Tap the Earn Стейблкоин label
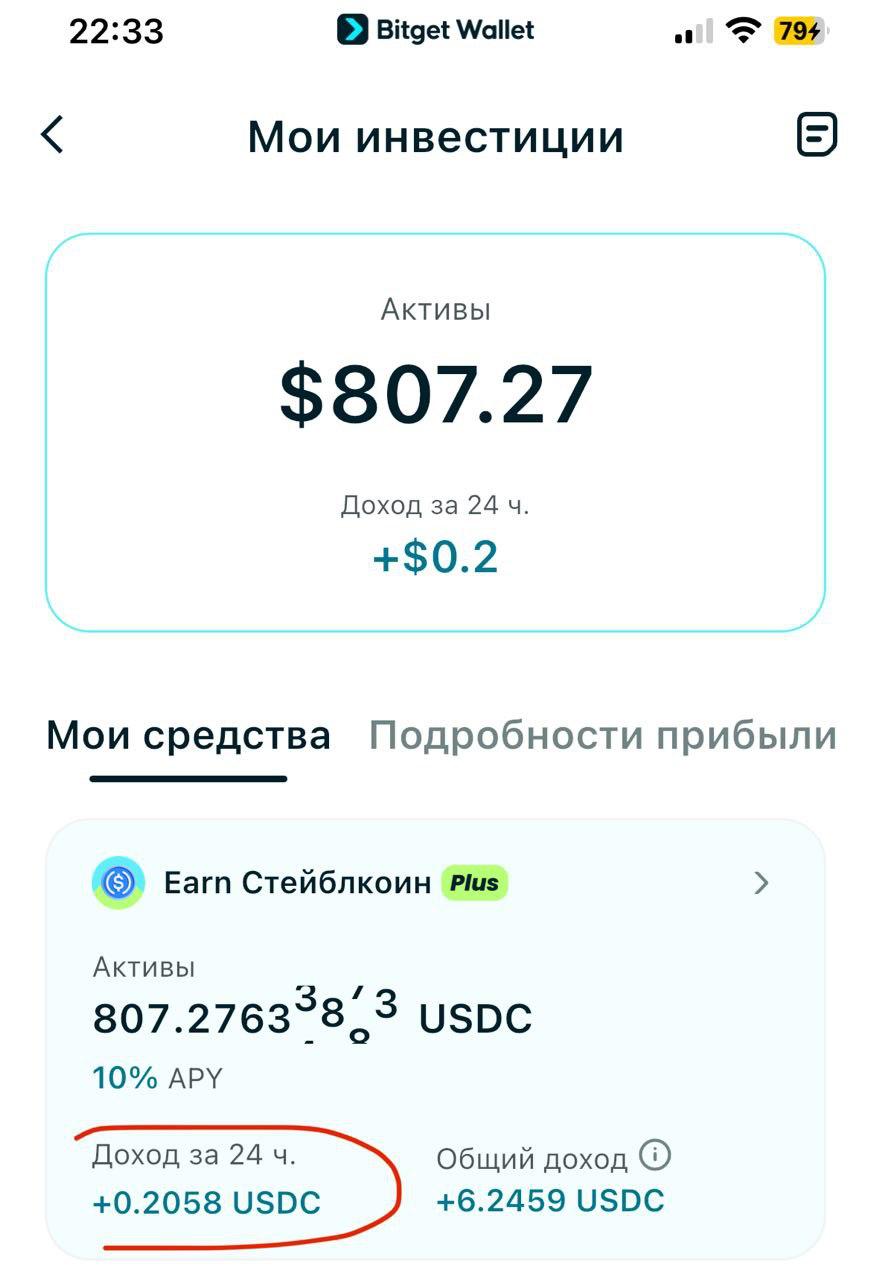871x1280 pixels. coord(295,882)
